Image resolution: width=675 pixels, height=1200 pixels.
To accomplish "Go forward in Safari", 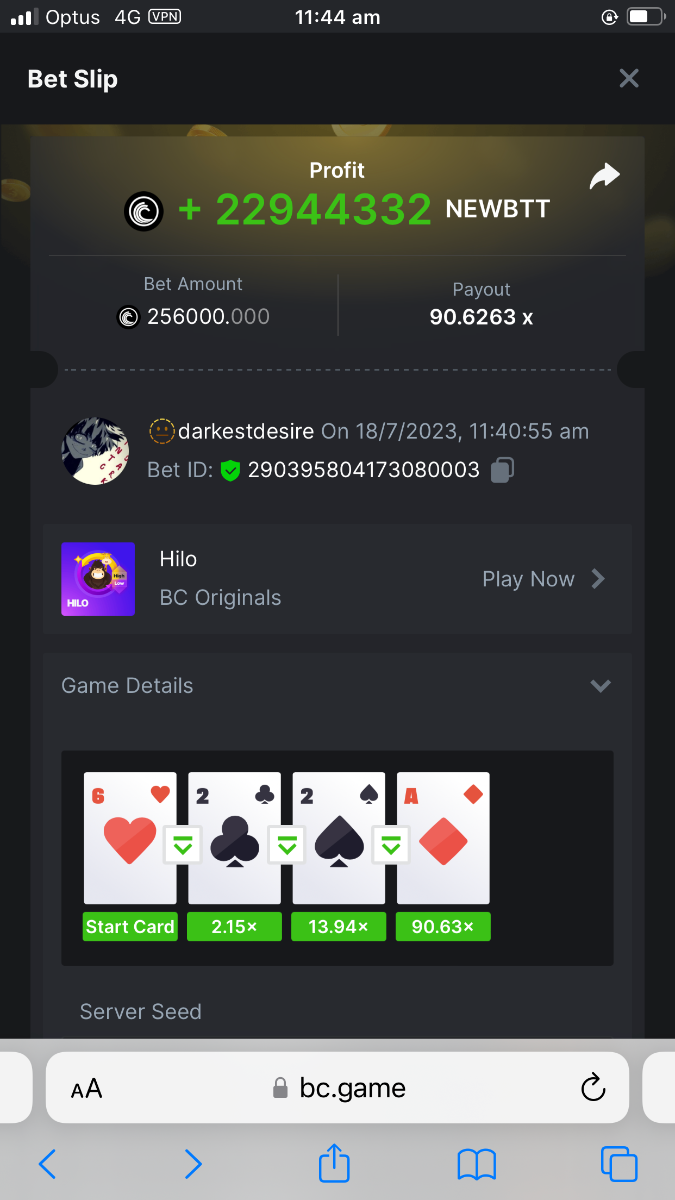I will [193, 1164].
